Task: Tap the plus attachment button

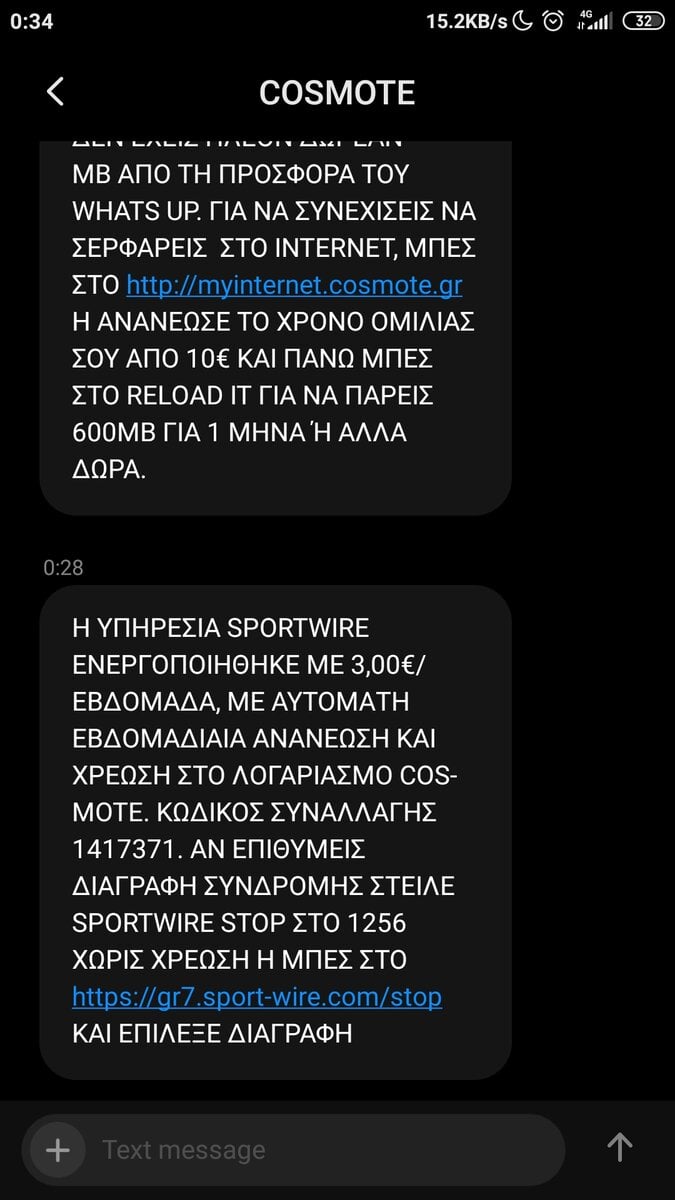Action: tap(57, 1150)
